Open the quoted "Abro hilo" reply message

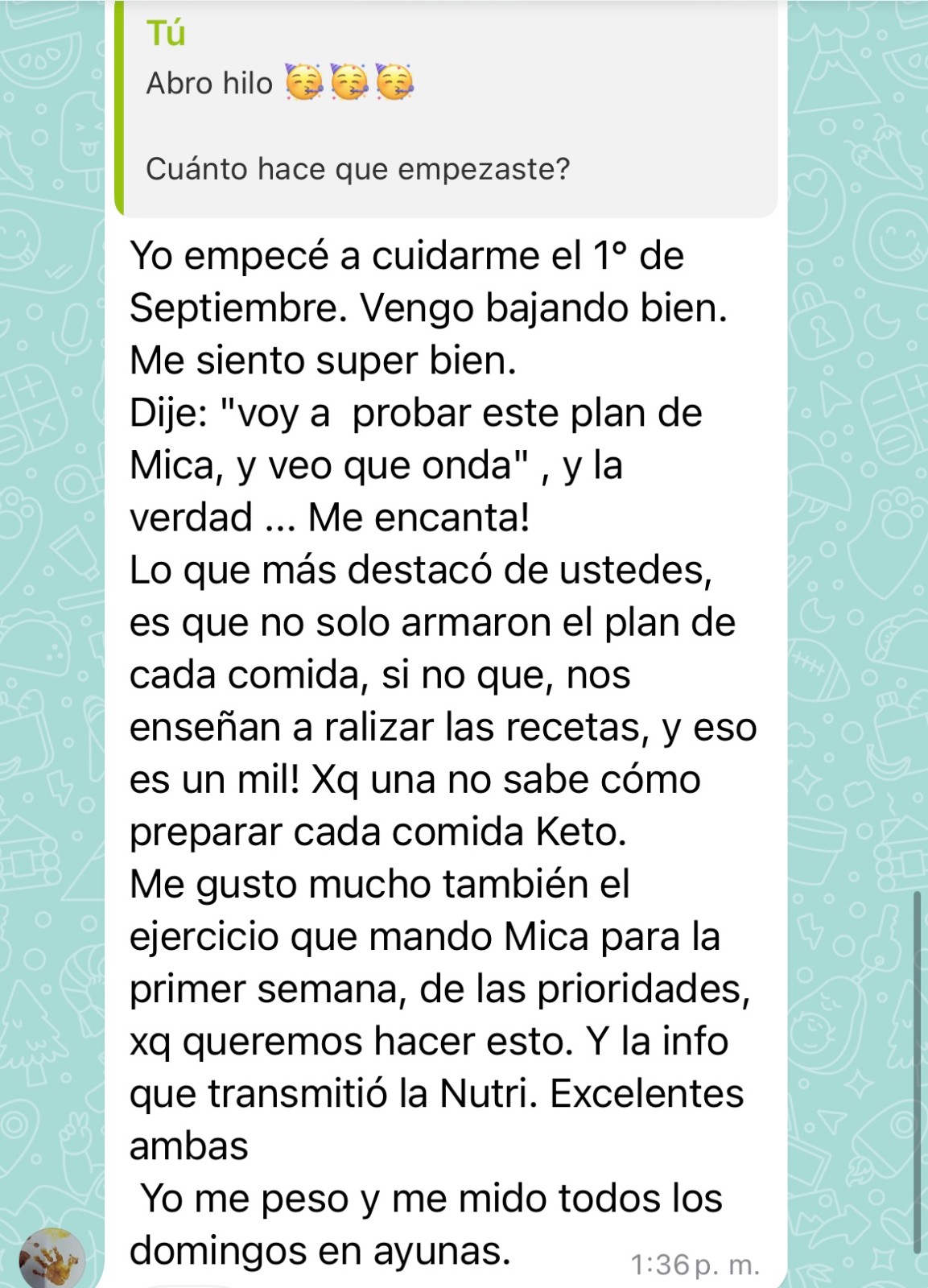(x=447, y=109)
